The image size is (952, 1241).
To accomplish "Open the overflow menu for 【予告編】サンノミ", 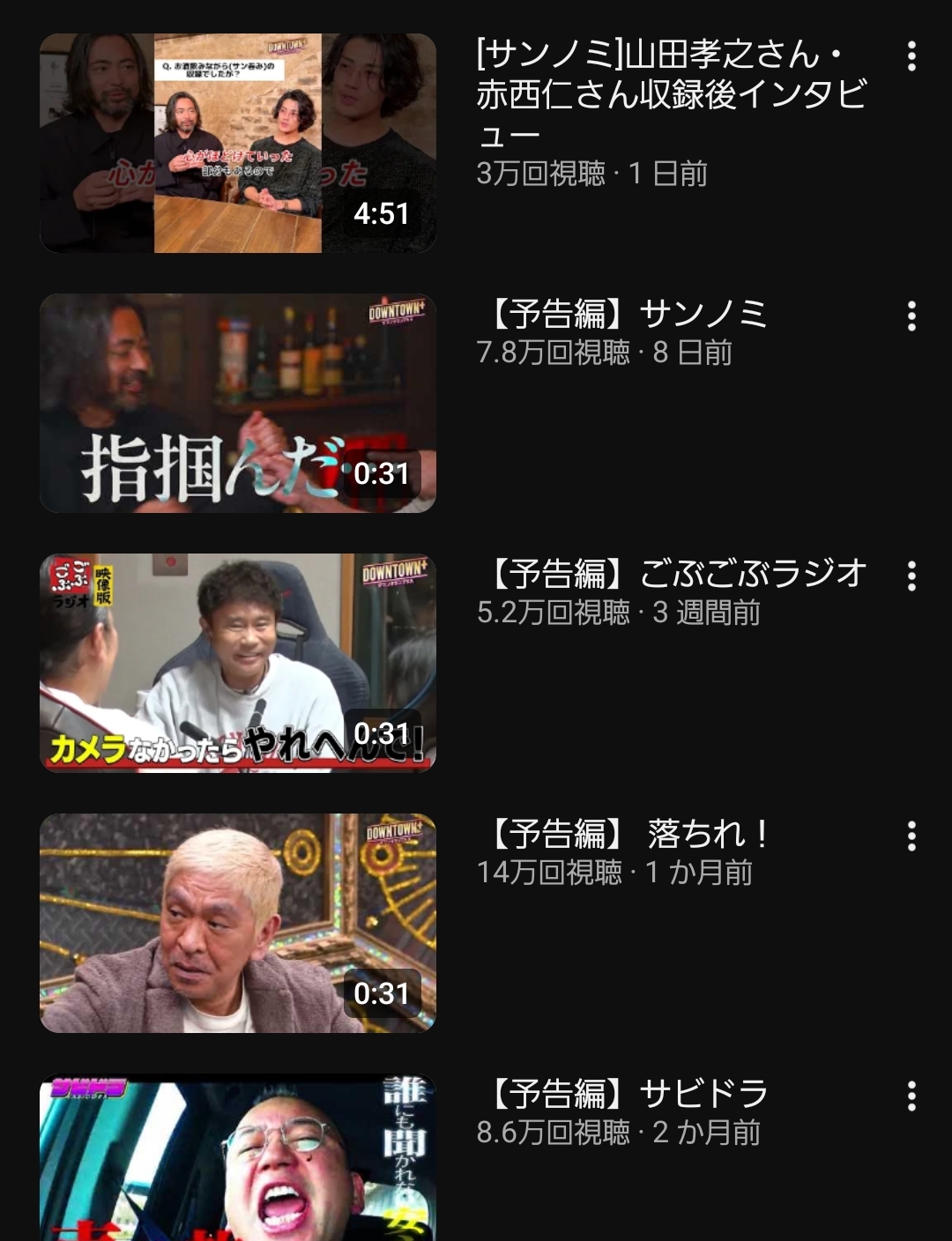I will (x=911, y=316).
